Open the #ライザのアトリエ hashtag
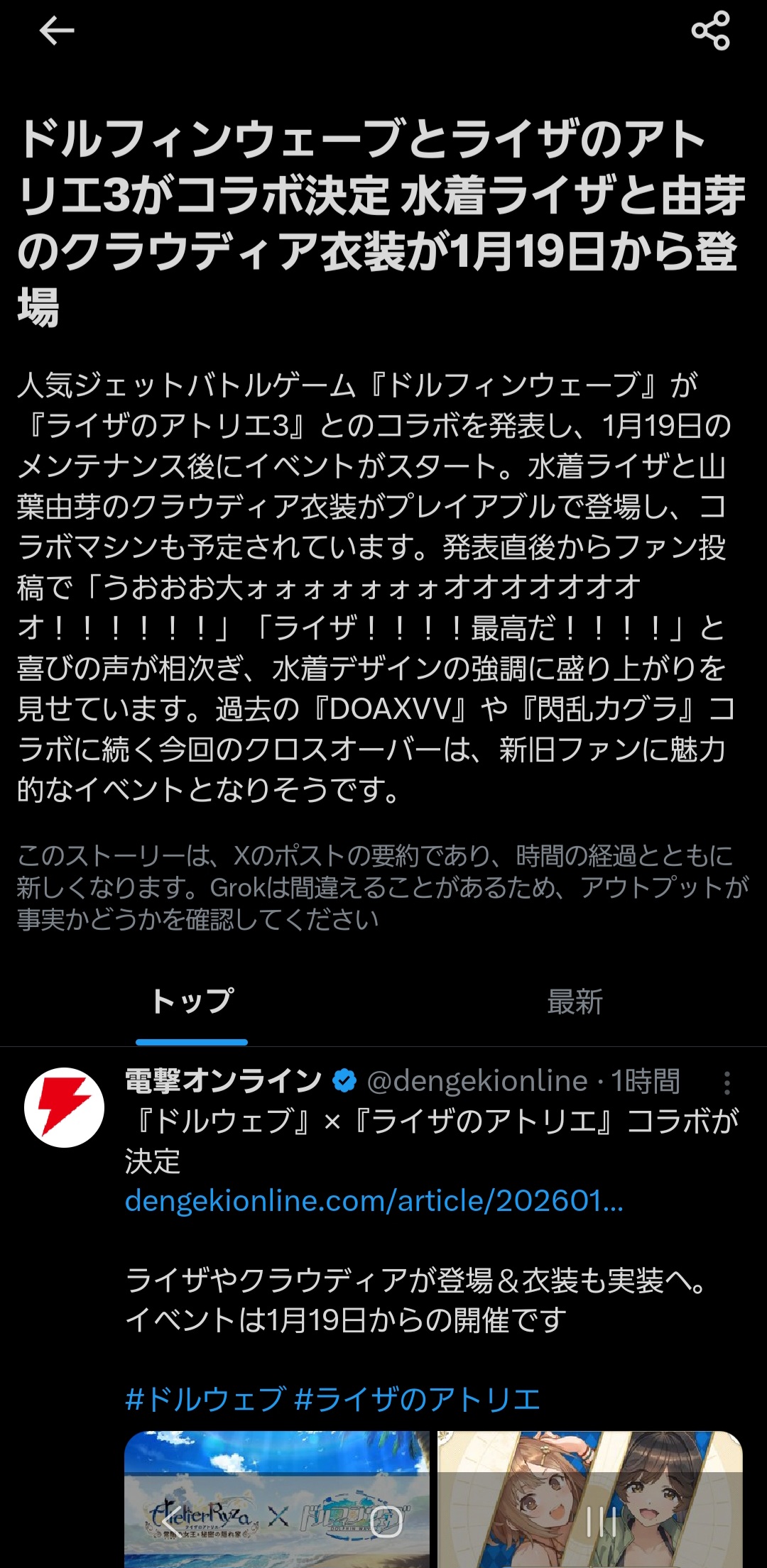Image resolution: width=767 pixels, height=1568 pixels. point(417,1399)
